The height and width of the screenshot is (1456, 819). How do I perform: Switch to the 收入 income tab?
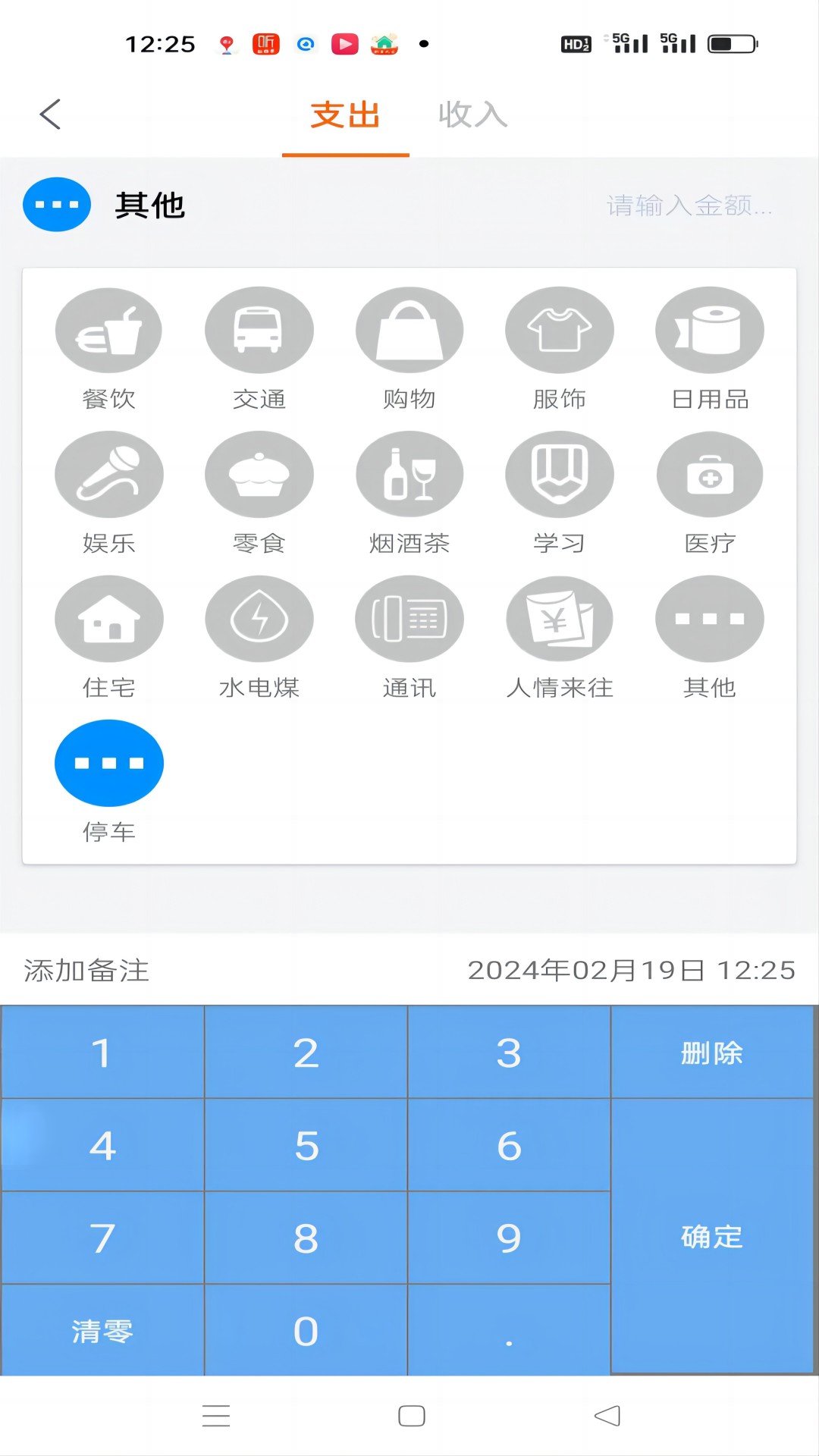470,115
